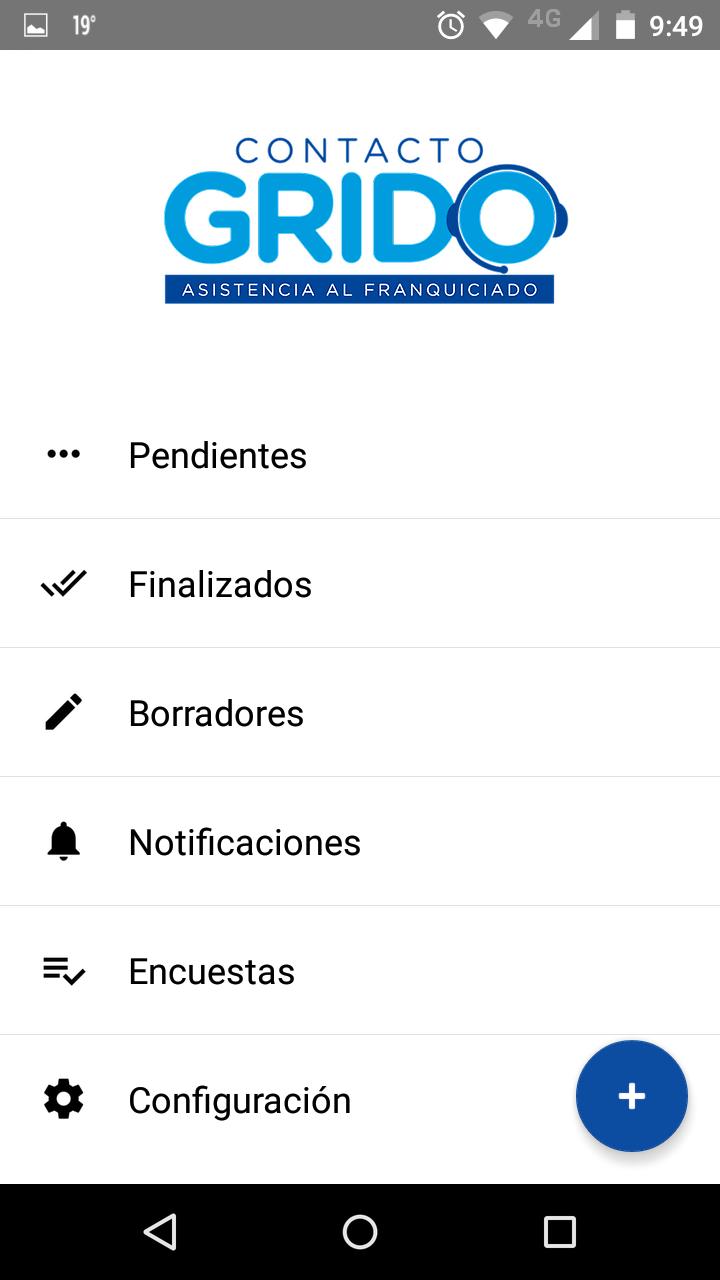The width and height of the screenshot is (720, 1280).
Task: Go to Borradores
Action: coord(360,713)
